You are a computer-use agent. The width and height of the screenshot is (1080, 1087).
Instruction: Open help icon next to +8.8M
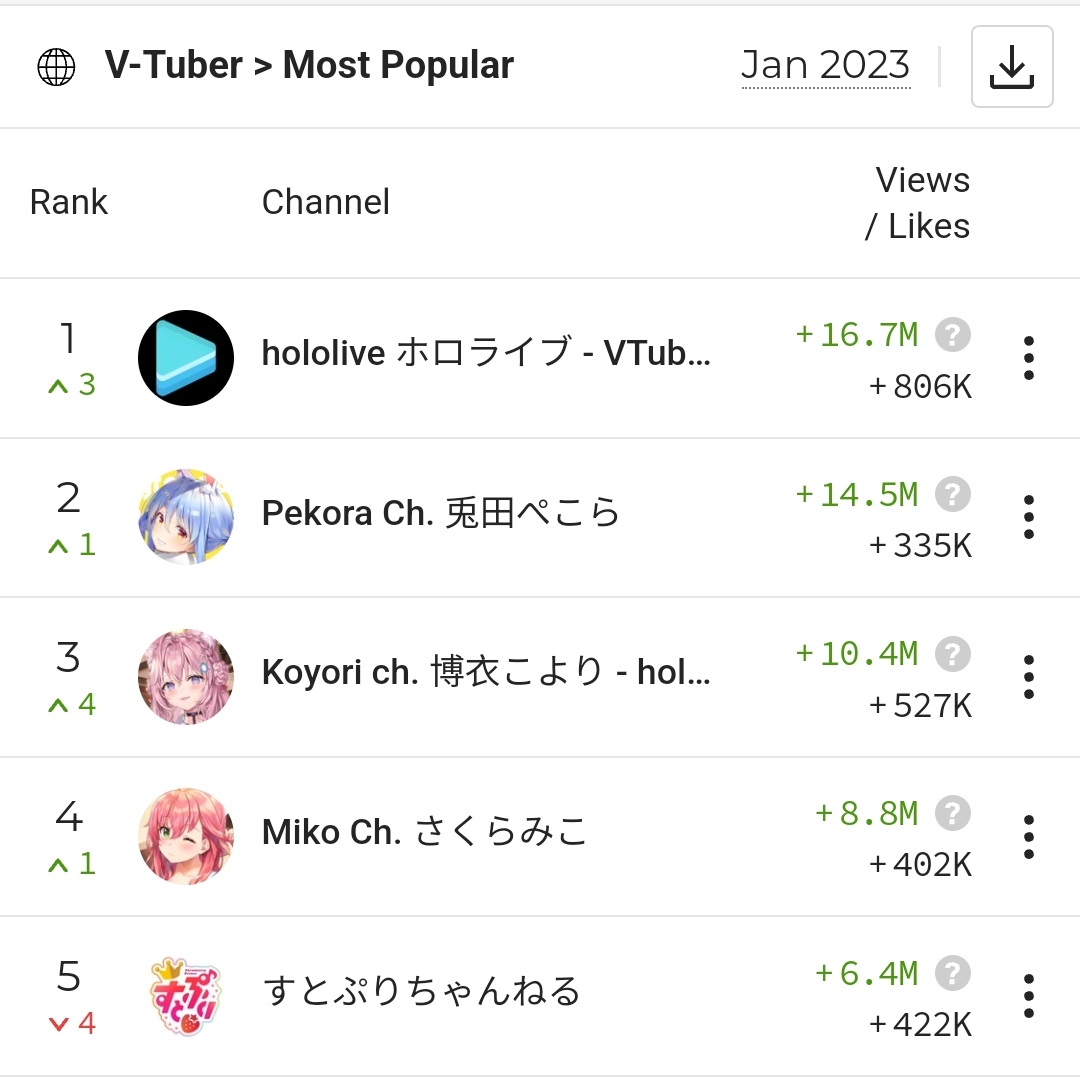[953, 813]
